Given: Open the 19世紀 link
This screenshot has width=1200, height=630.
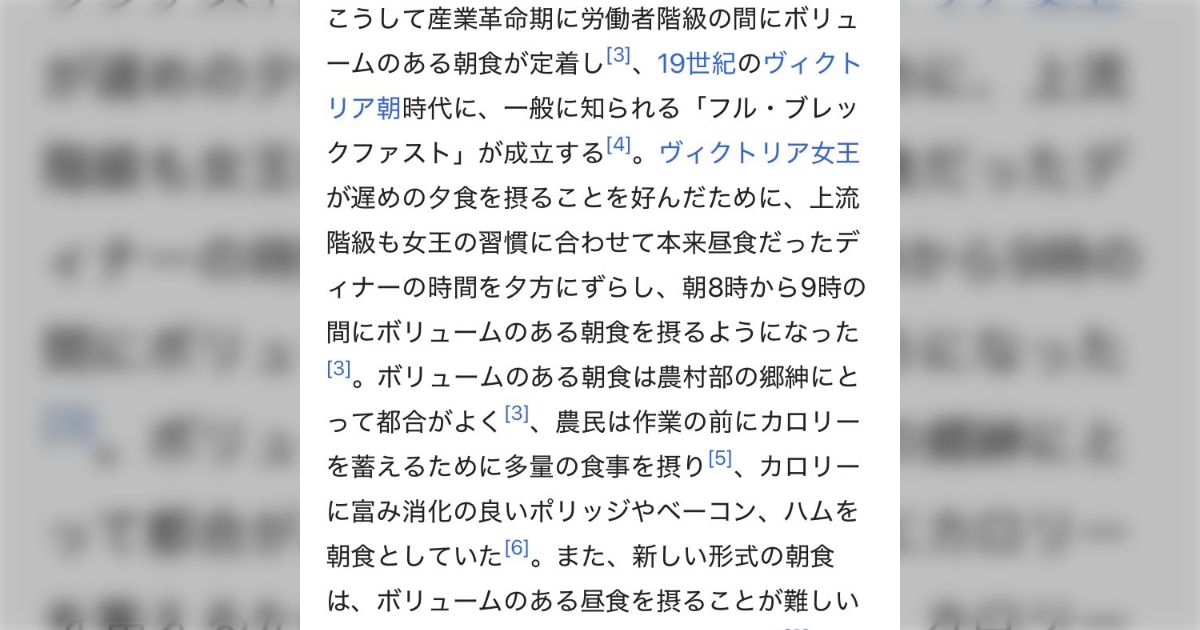Looking at the screenshot, I should (x=696, y=64).
